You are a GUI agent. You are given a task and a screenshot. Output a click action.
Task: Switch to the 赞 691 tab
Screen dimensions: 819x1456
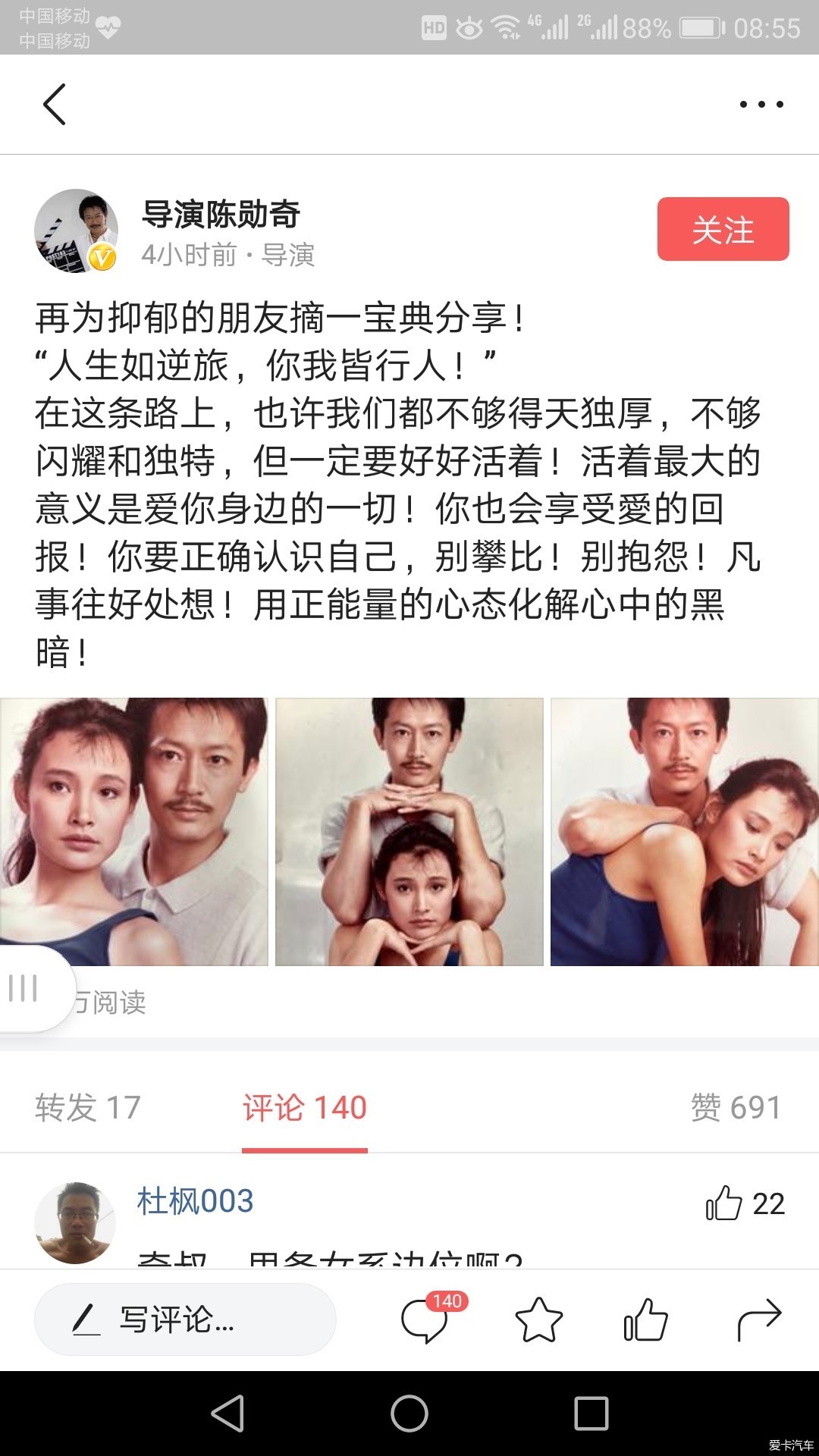pos(735,1108)
